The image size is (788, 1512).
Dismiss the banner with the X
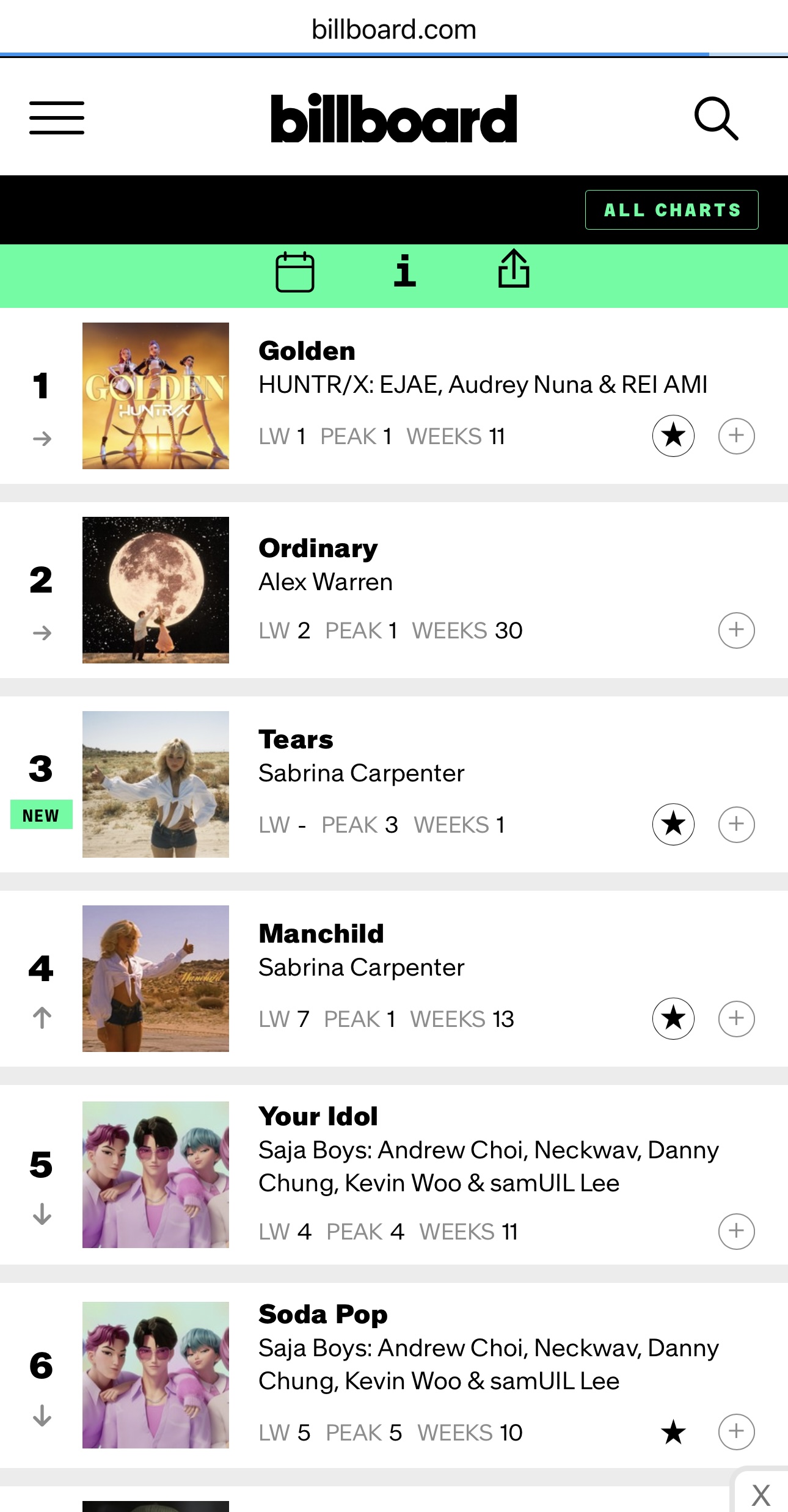pyautogui.click(x=761, y=1496)
